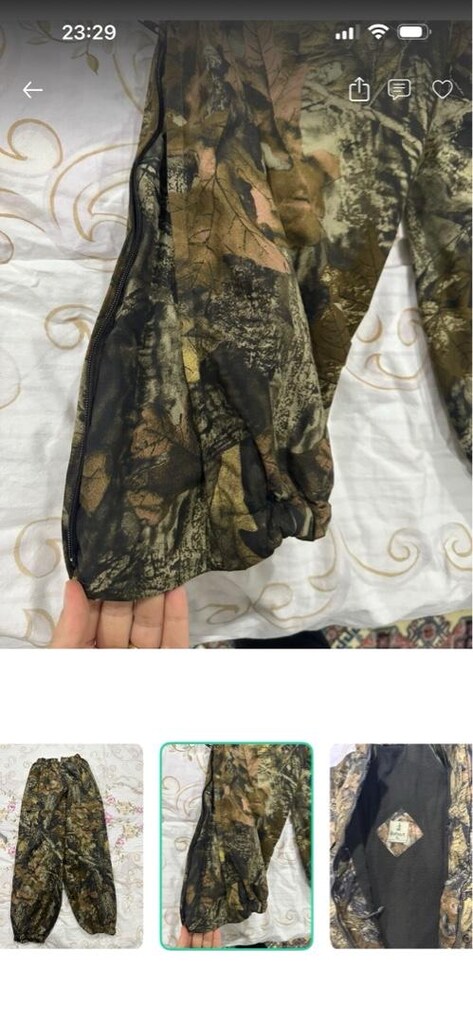Share this camouflage pants listing
The height and width of the screenshot is (1024, 473).
tap(359, 89)
